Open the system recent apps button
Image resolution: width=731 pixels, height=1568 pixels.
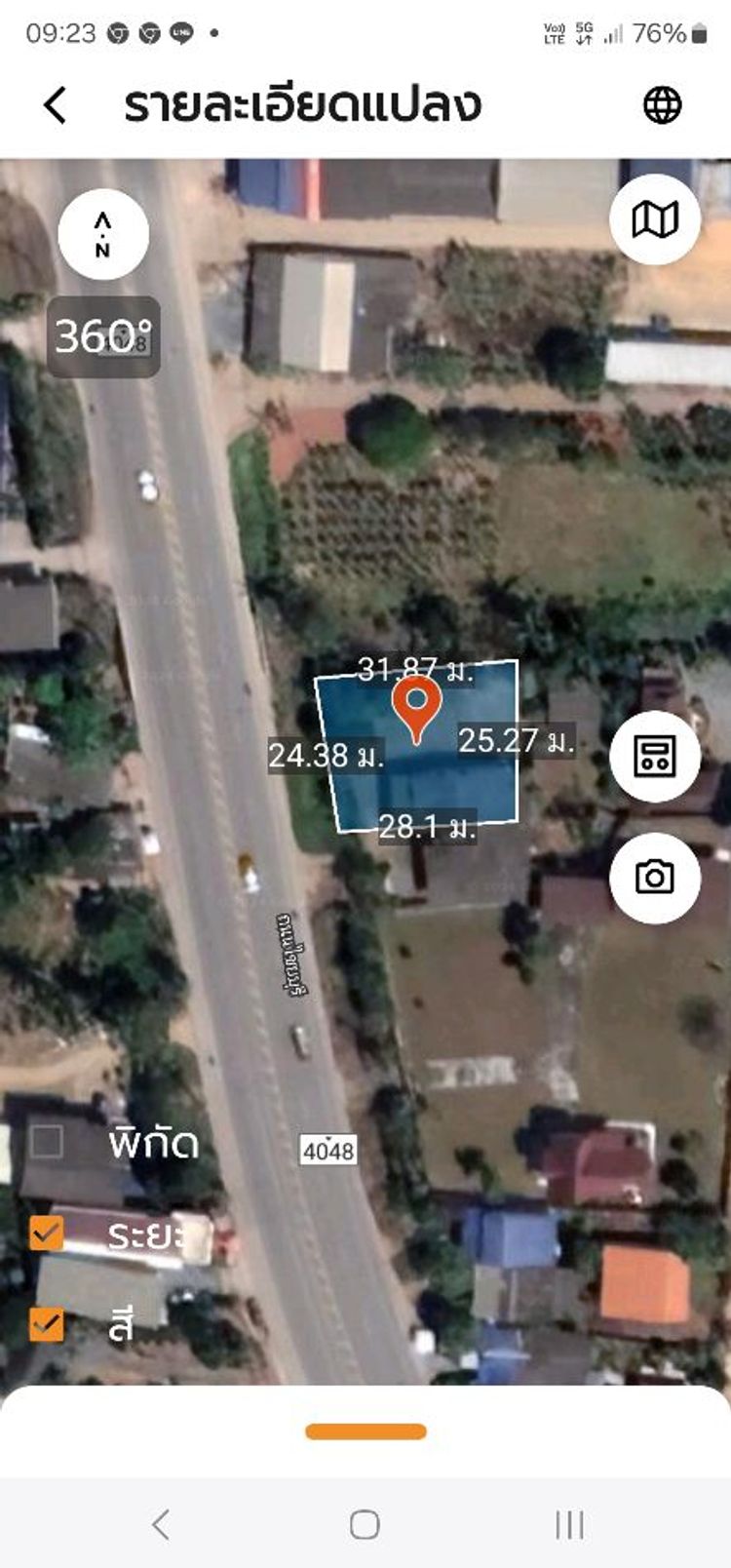[569, 1524]
